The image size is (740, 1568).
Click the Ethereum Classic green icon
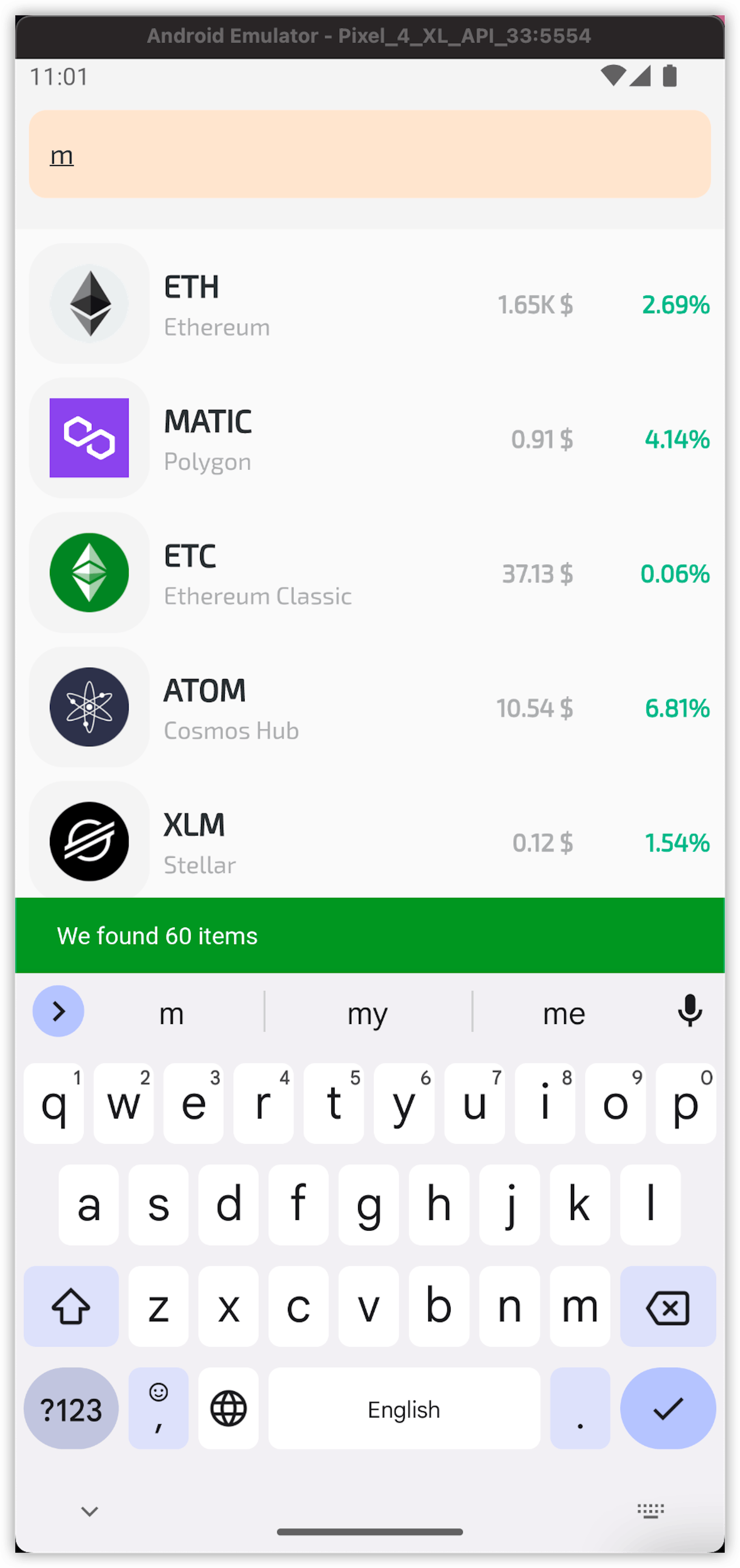[89, 572]
